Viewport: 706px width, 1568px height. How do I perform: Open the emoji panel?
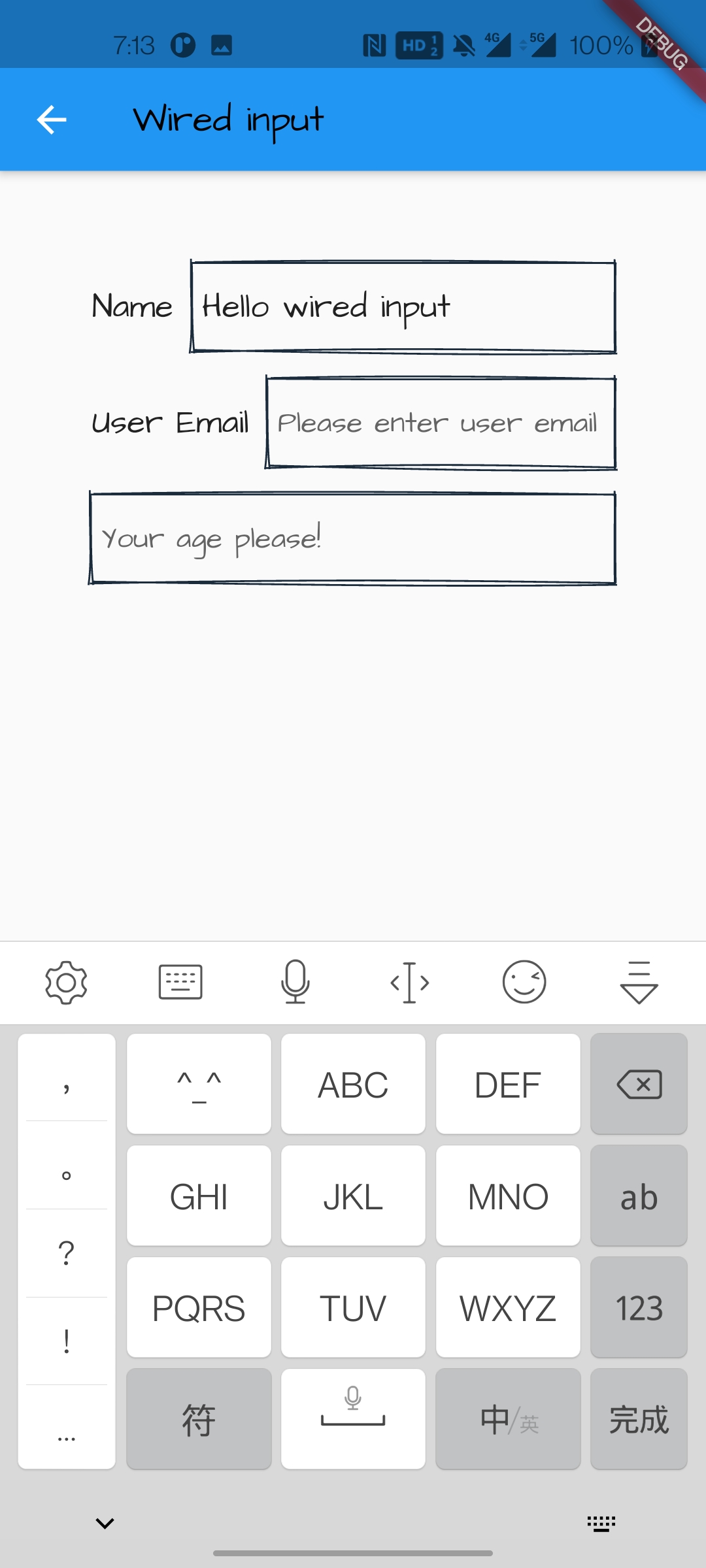pos(524,982)
